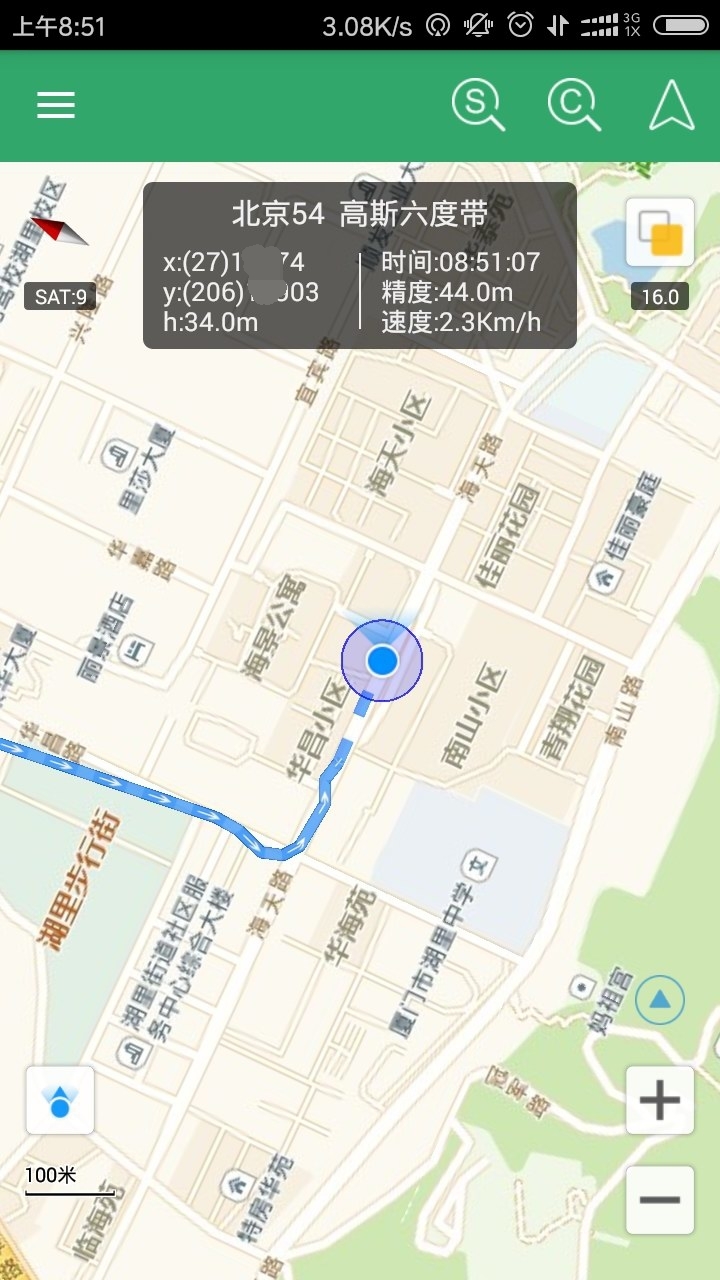Viewport: 720px width, 1280px height.
Task: Open the hamburger navigation menu
Action: (55, 104)
